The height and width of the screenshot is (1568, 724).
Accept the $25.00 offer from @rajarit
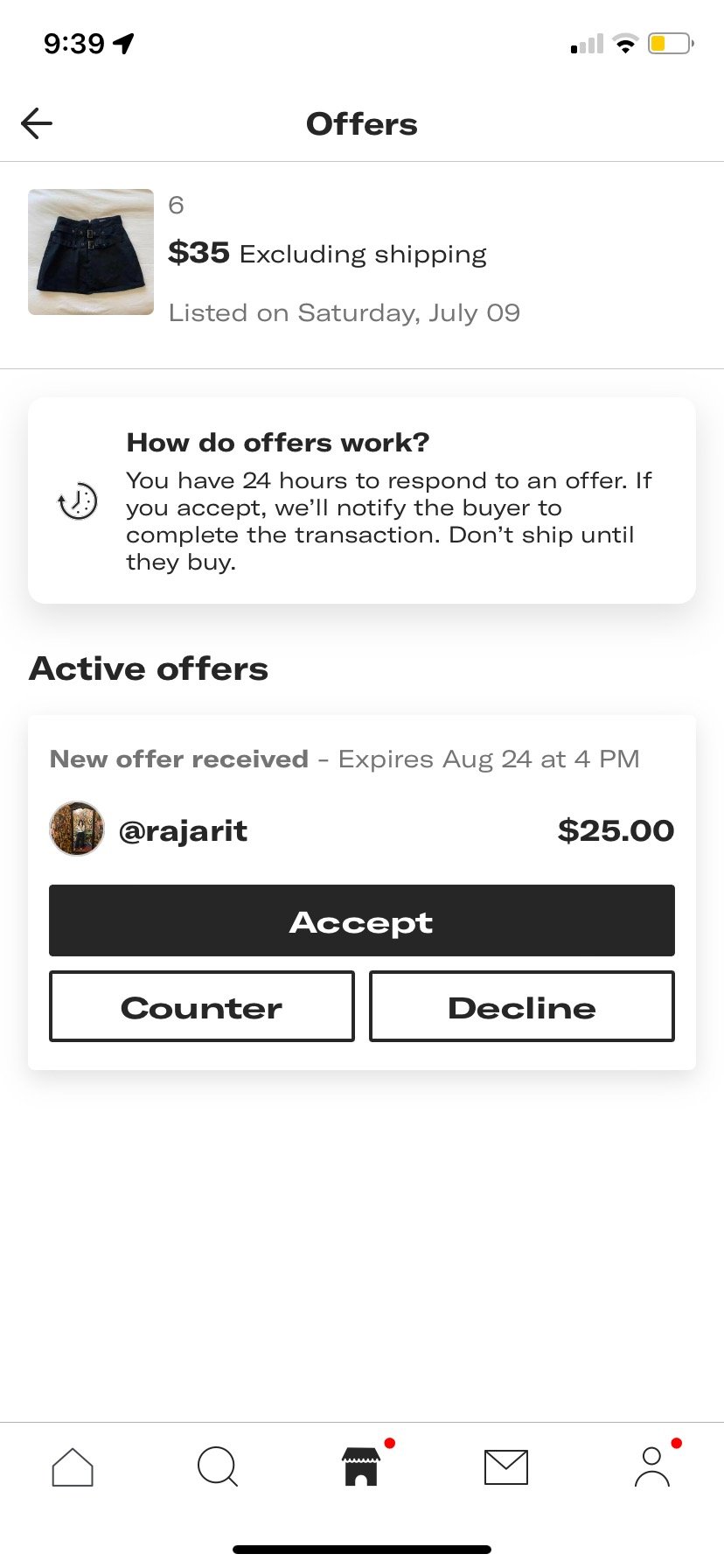(362, 920)
